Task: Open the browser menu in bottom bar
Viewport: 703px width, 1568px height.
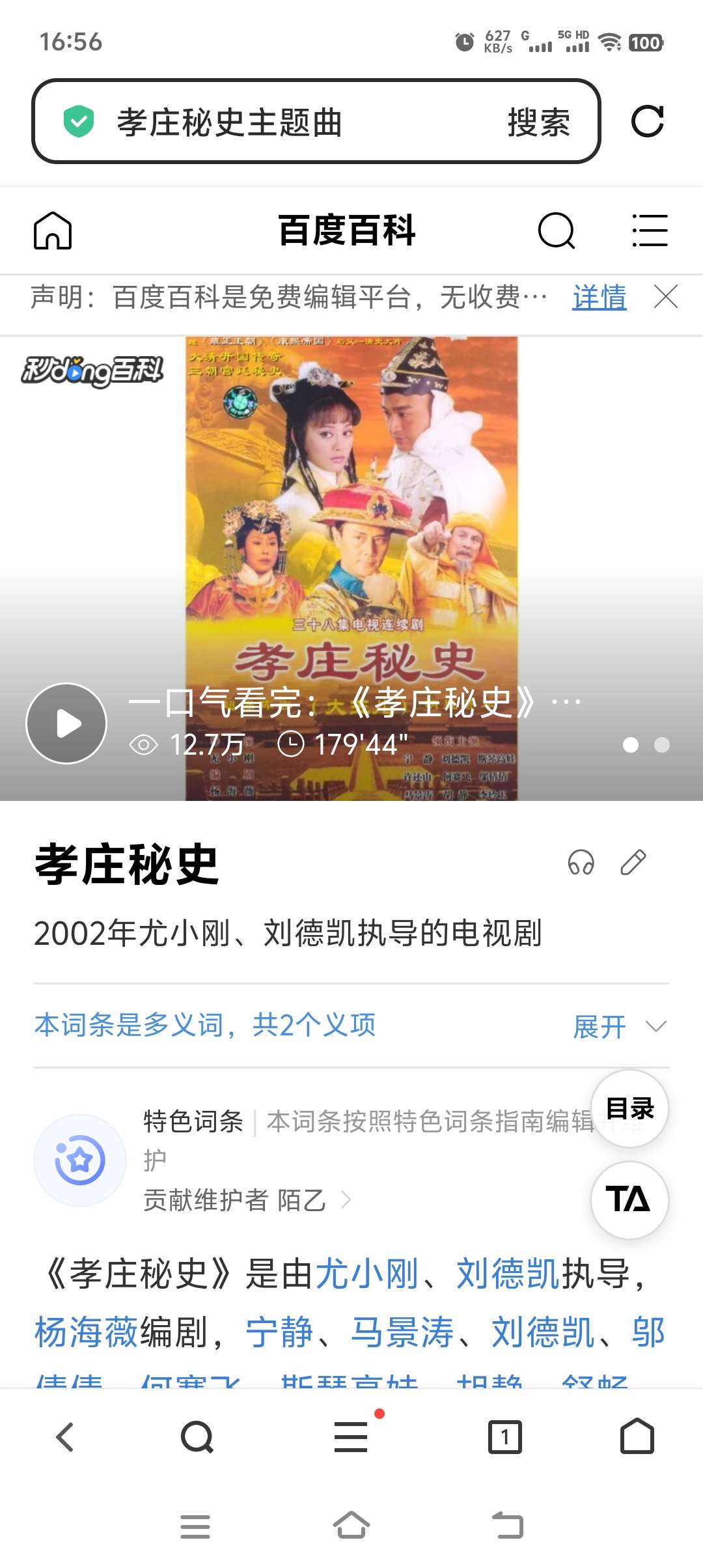Action: coord(351,1436)
